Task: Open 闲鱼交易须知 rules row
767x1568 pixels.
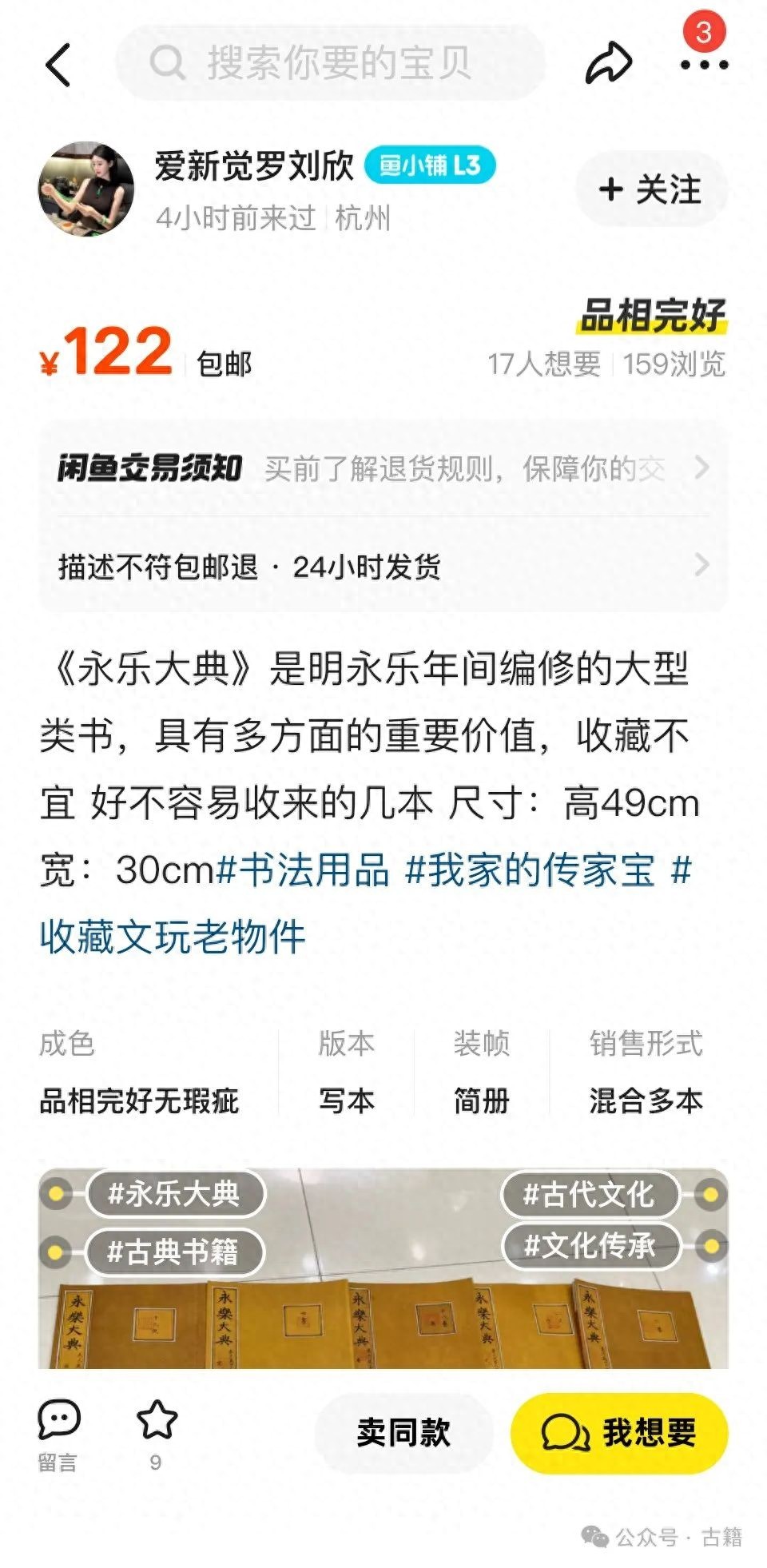Action: [383, 468]
